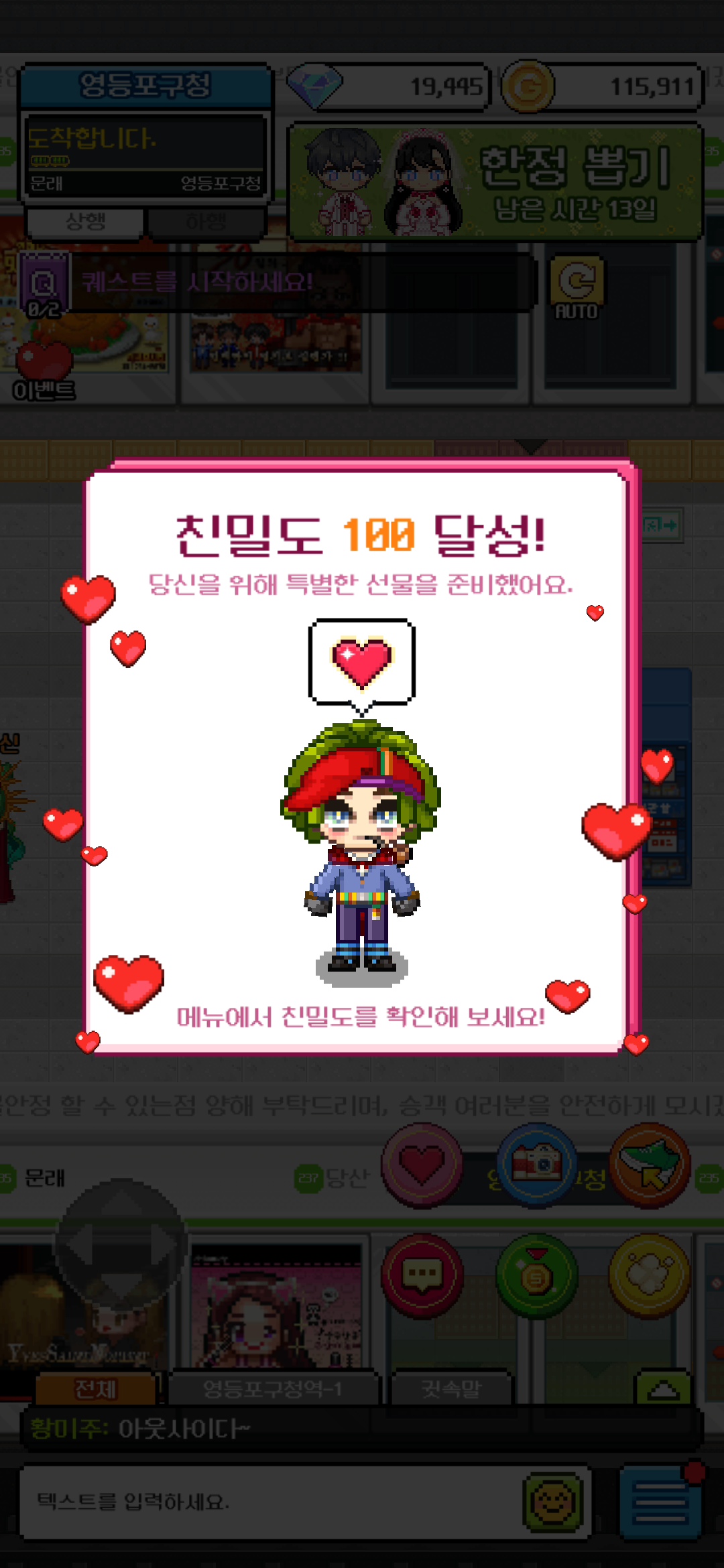Open the camera button
724x1568 pixels.
(x=536, y=1165)
